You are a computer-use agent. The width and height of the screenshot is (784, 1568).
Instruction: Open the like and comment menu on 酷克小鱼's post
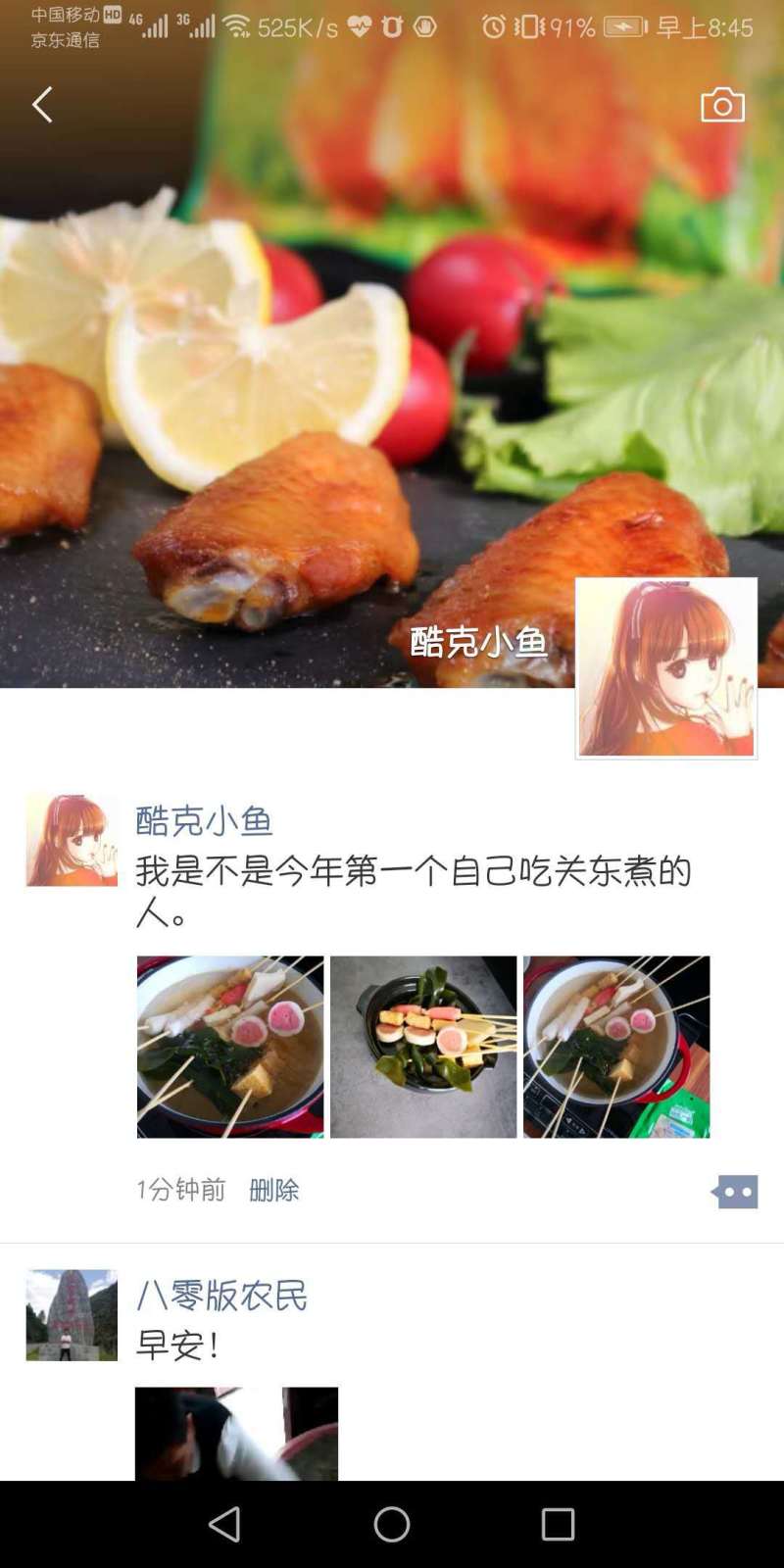tap(734, 1192)
